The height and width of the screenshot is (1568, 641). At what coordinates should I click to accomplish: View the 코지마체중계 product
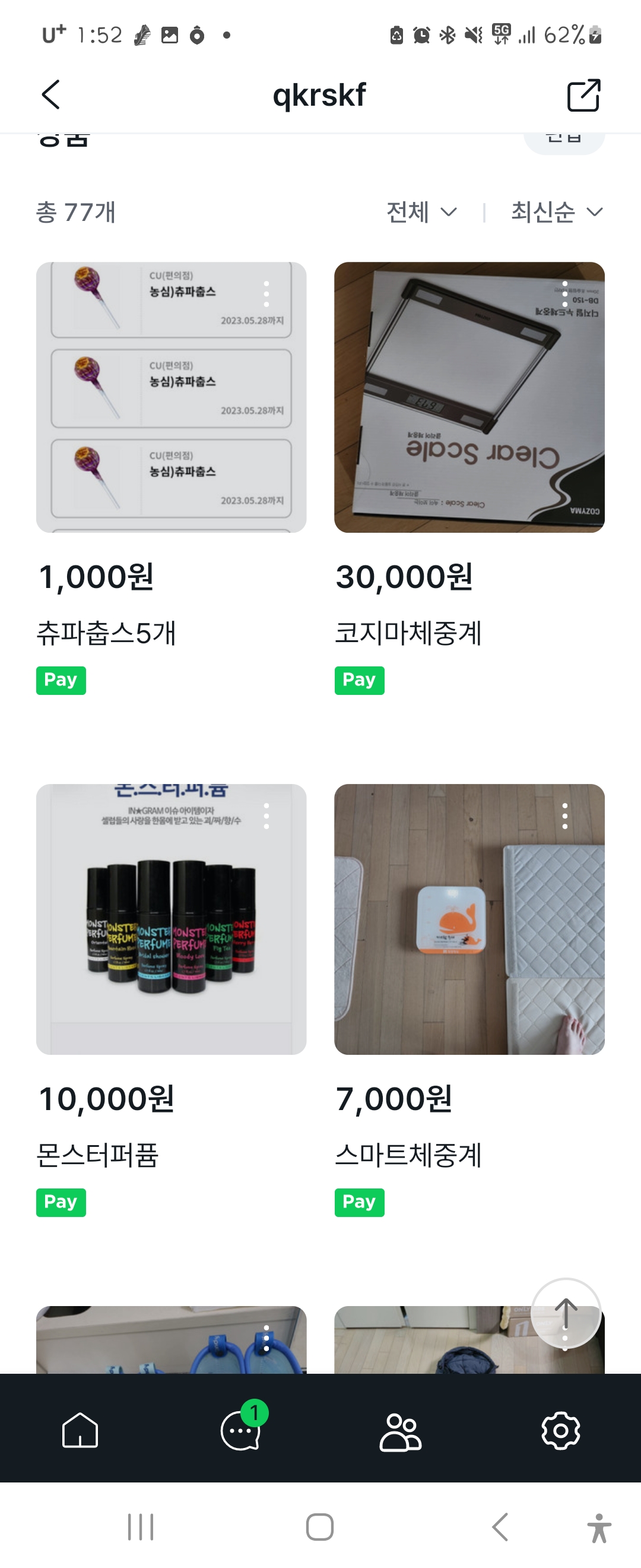point(469,397)
